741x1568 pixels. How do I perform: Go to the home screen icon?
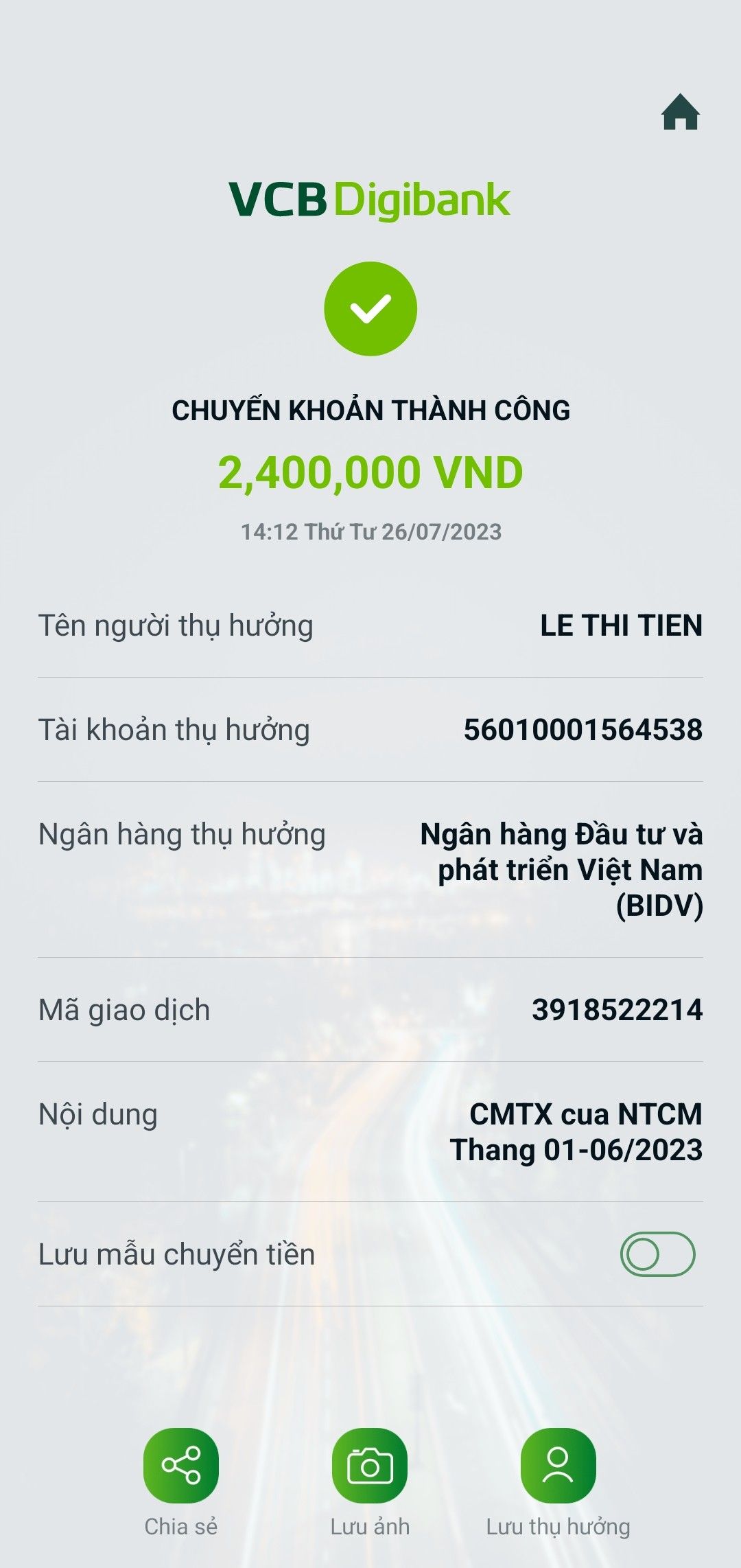[680, 113]
